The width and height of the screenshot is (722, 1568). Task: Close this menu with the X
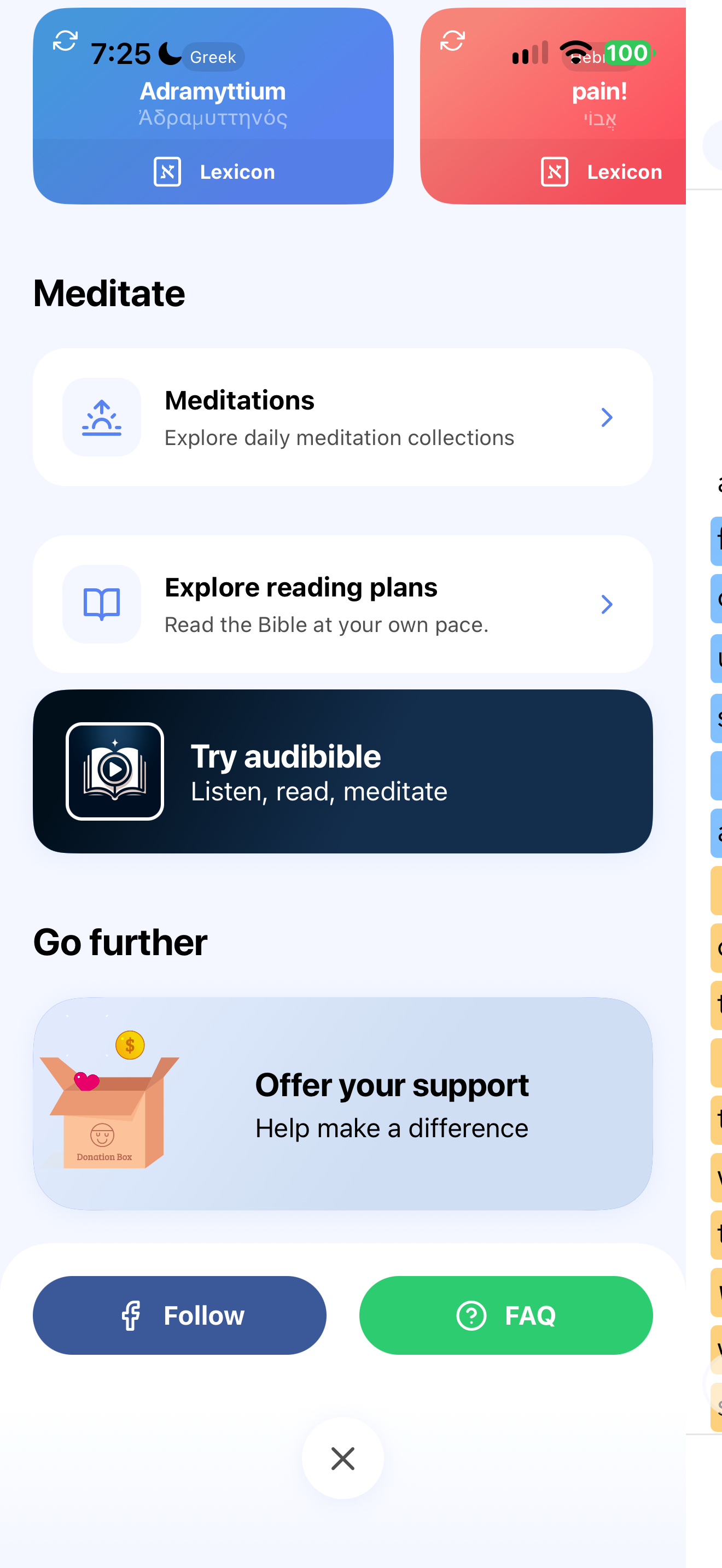click(343, 1459)
